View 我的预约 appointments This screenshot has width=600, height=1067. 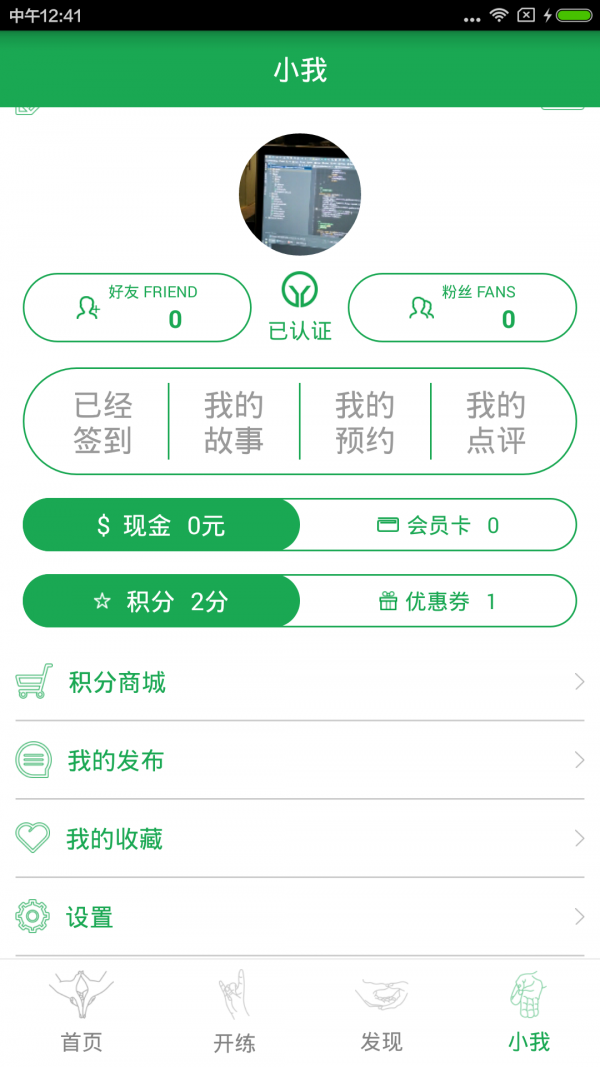point(365,422)
